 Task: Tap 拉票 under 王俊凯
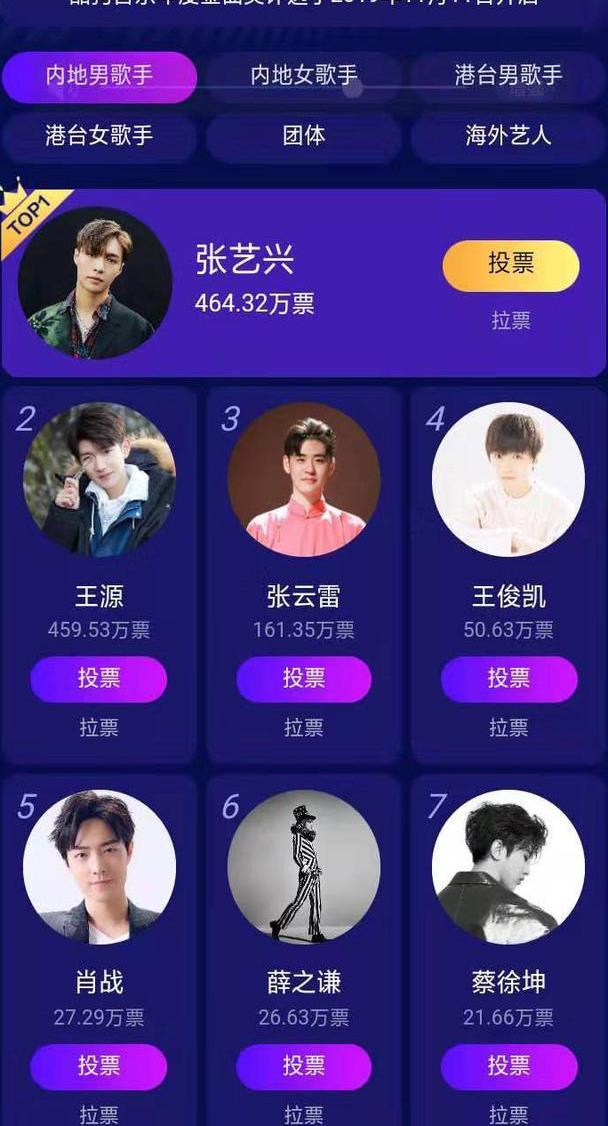coord(508,728)
